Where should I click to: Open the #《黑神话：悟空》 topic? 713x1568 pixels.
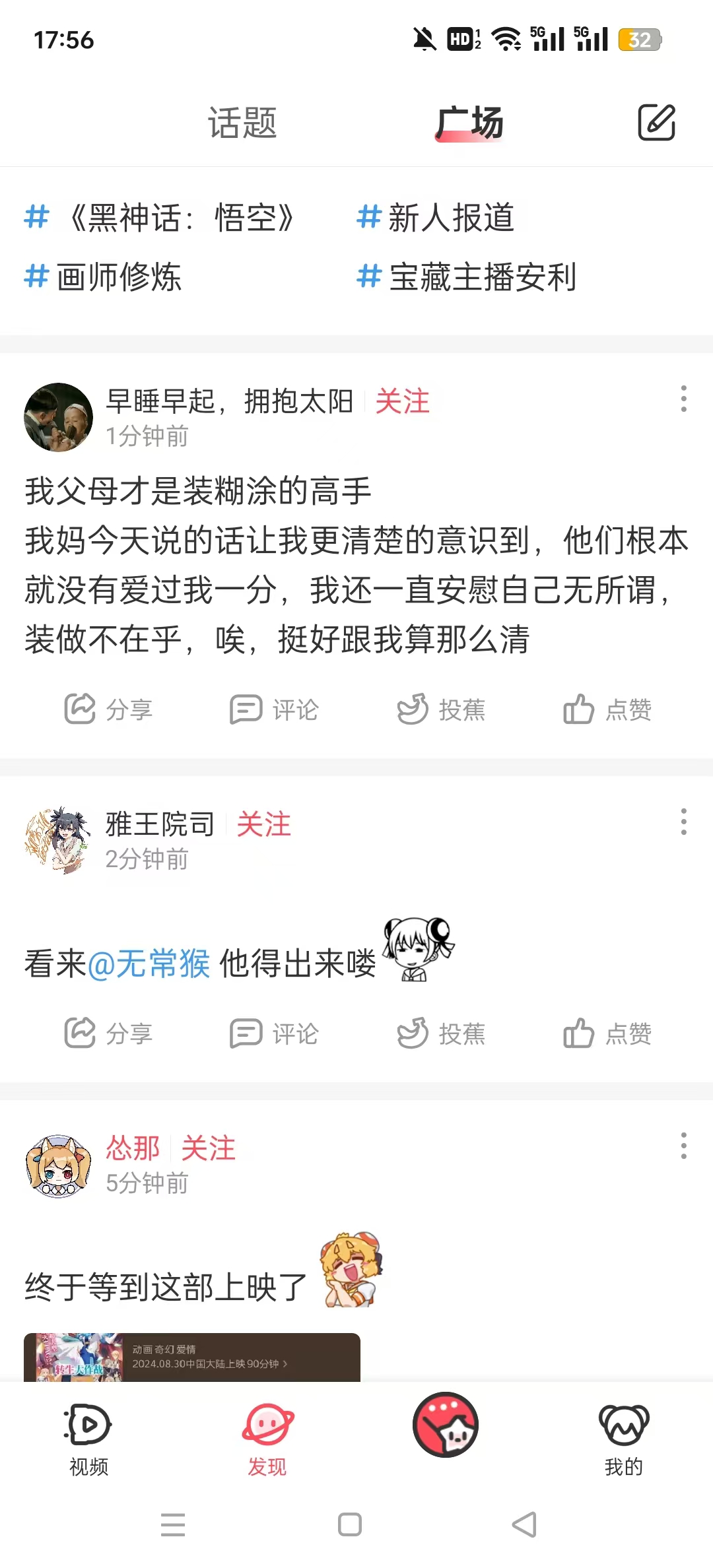(x=160, y=218)
